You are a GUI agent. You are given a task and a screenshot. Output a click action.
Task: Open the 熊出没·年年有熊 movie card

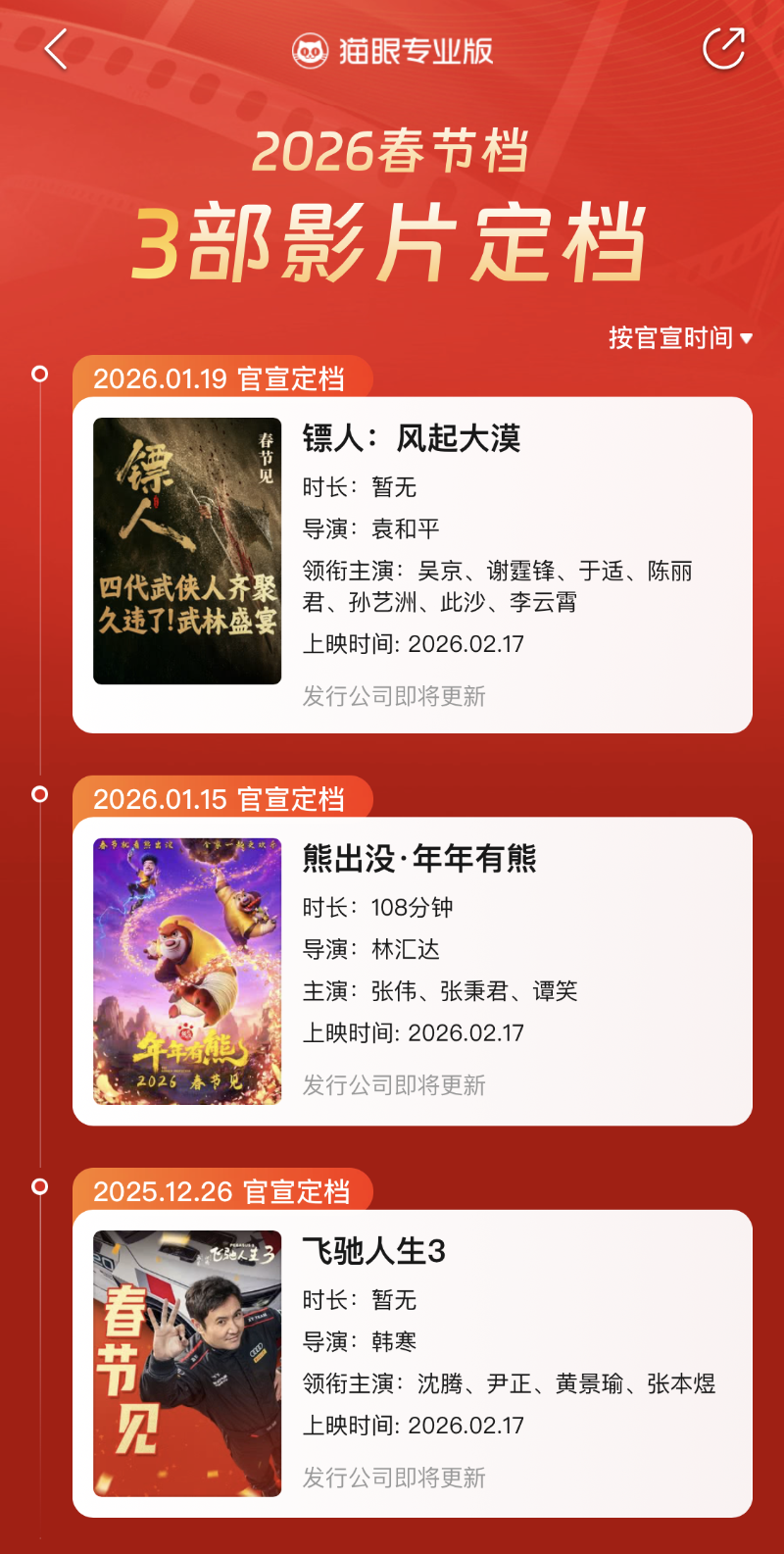pos(412,971)
